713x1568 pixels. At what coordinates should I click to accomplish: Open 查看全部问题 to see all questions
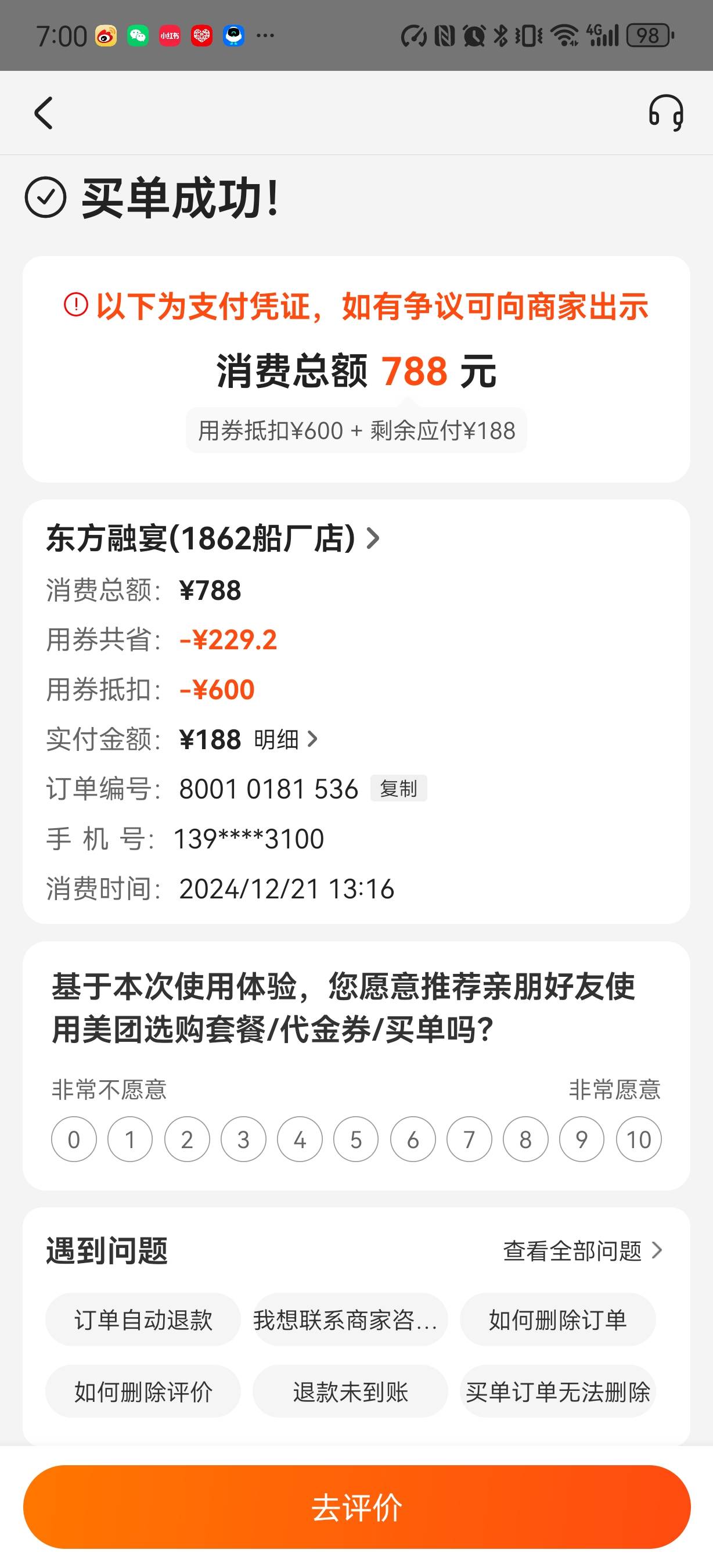[x=583, y=1250]
